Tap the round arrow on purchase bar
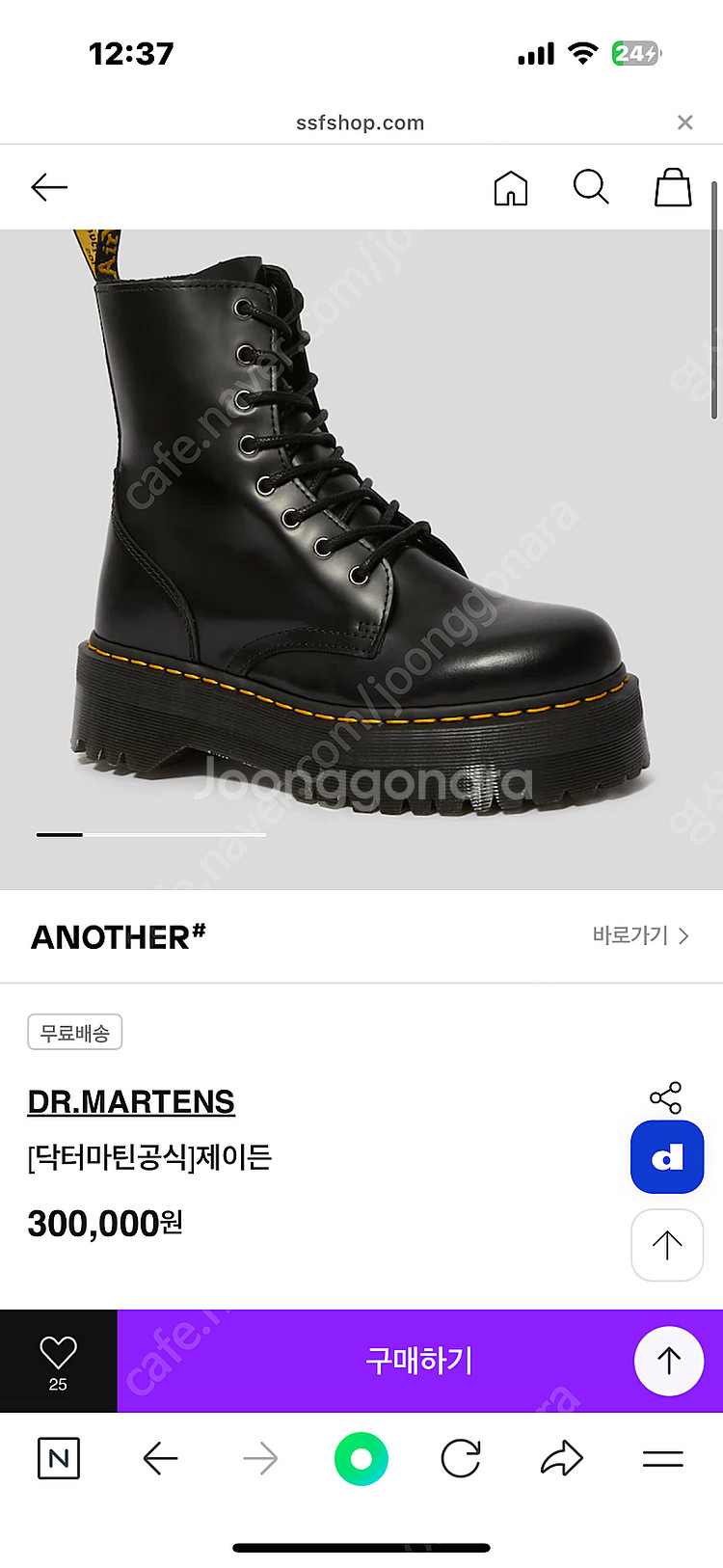Screen dimensions: 723x1568 pos(668,1361)
